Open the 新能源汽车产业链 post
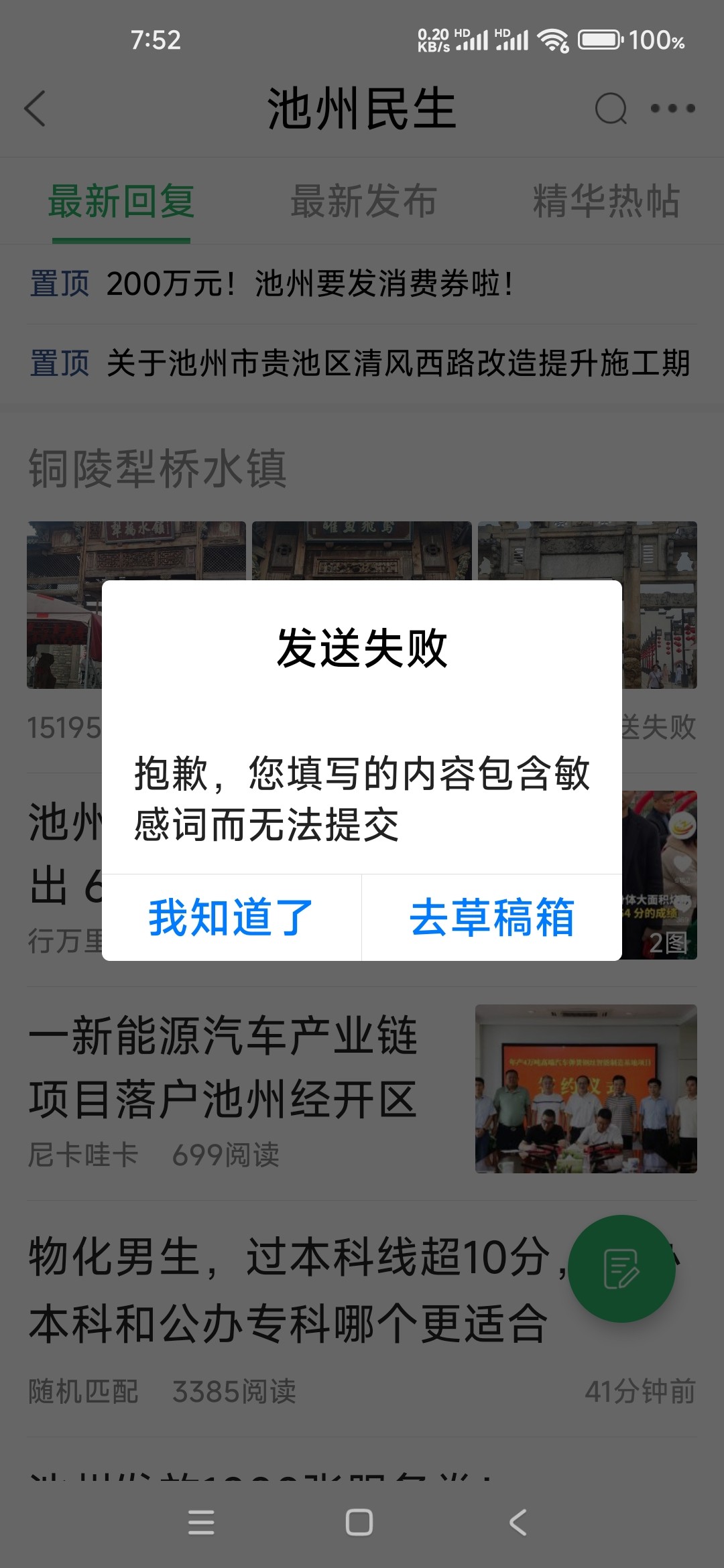 (x=223, y=1067)
